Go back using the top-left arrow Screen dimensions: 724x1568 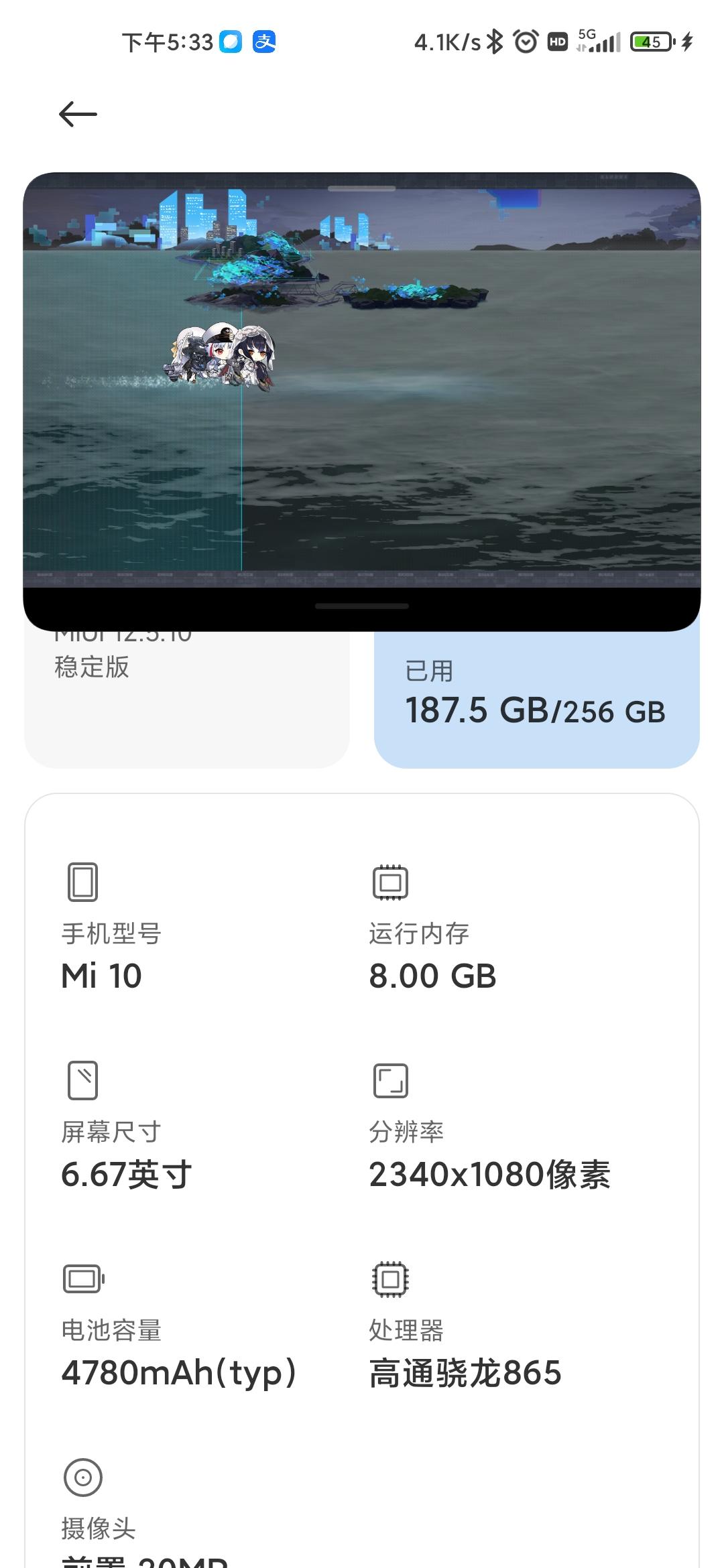[78, 115]
